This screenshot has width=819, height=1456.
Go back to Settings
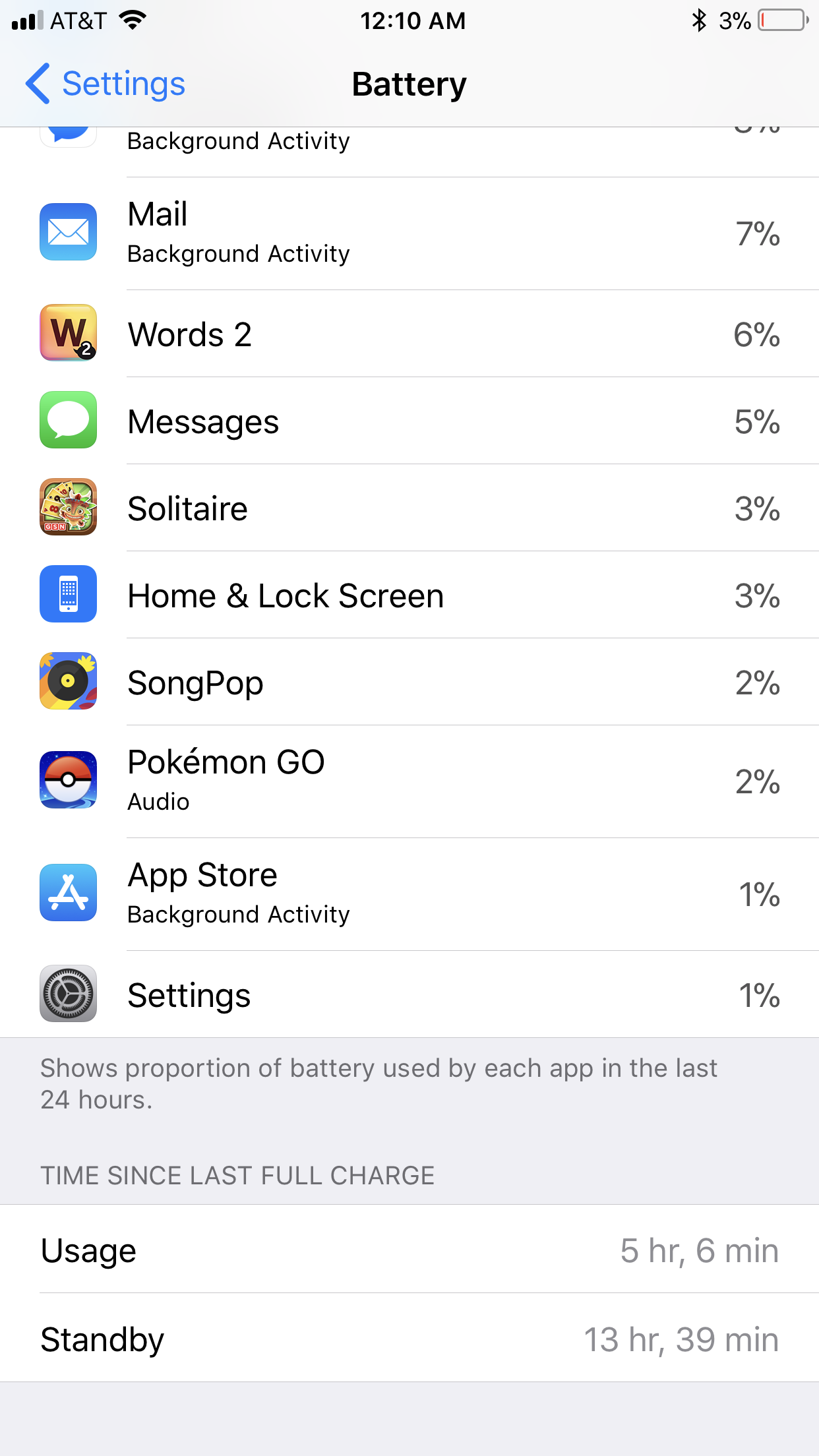coord(106,84)
